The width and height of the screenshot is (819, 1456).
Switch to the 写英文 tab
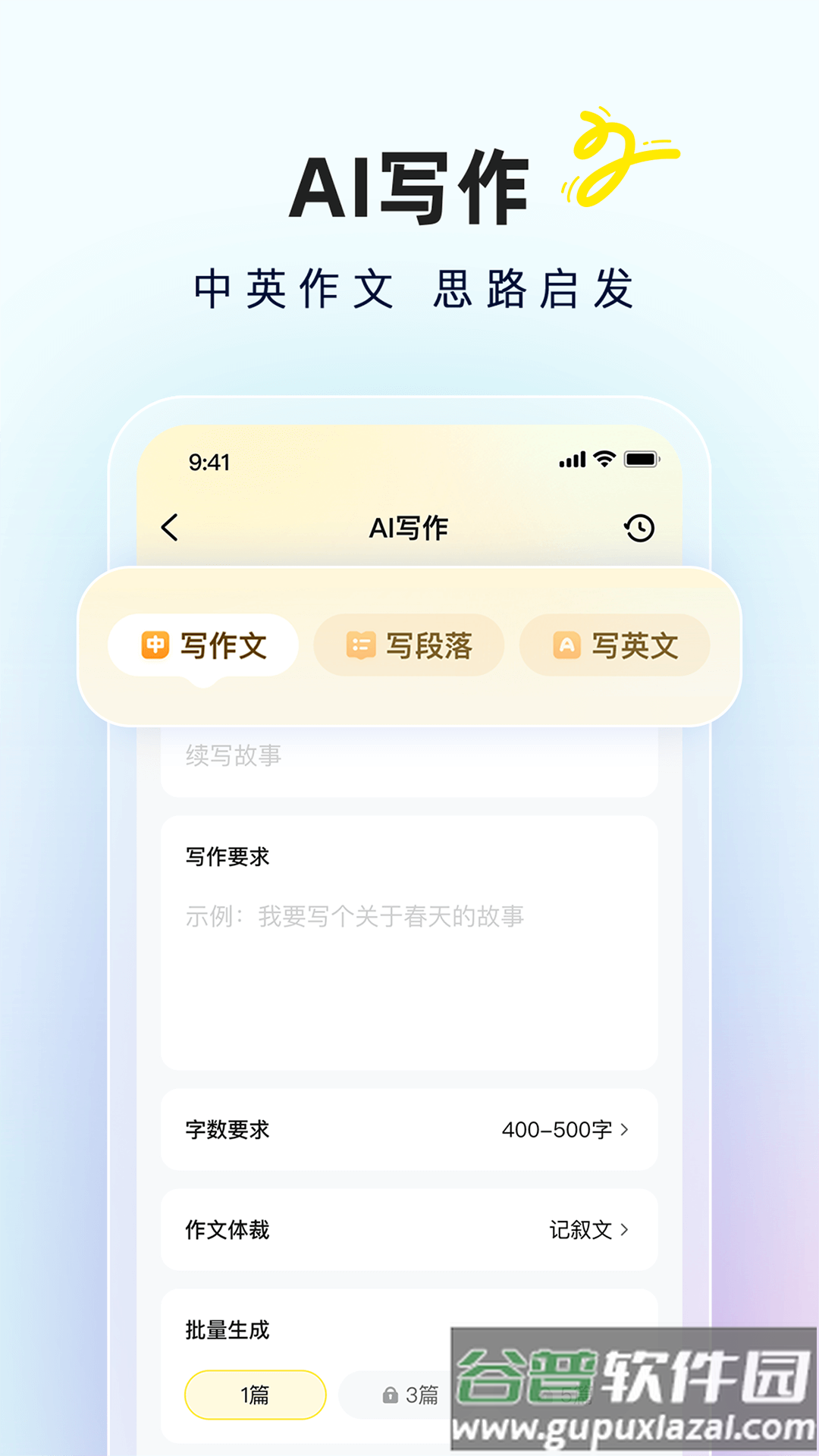pyautogui.click(x=614, y=645)
